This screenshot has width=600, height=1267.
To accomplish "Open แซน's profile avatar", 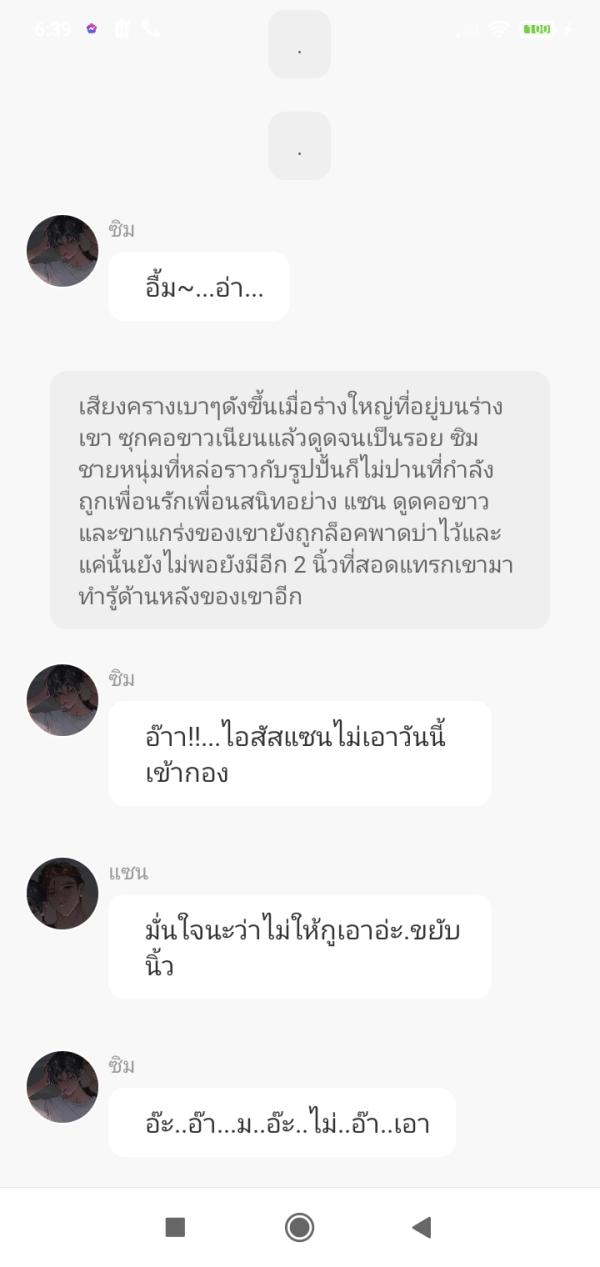I will click(x=62, y=893).
